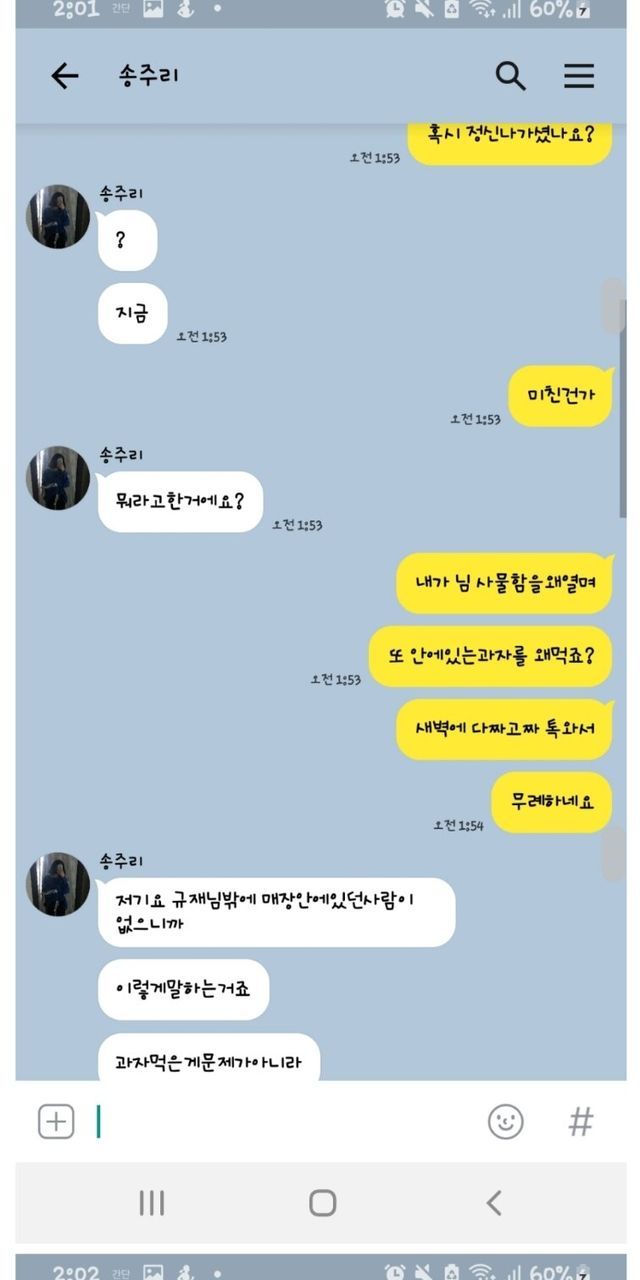
Task: Open recent apps from navigation bar
Action: tap(152, 1202)
